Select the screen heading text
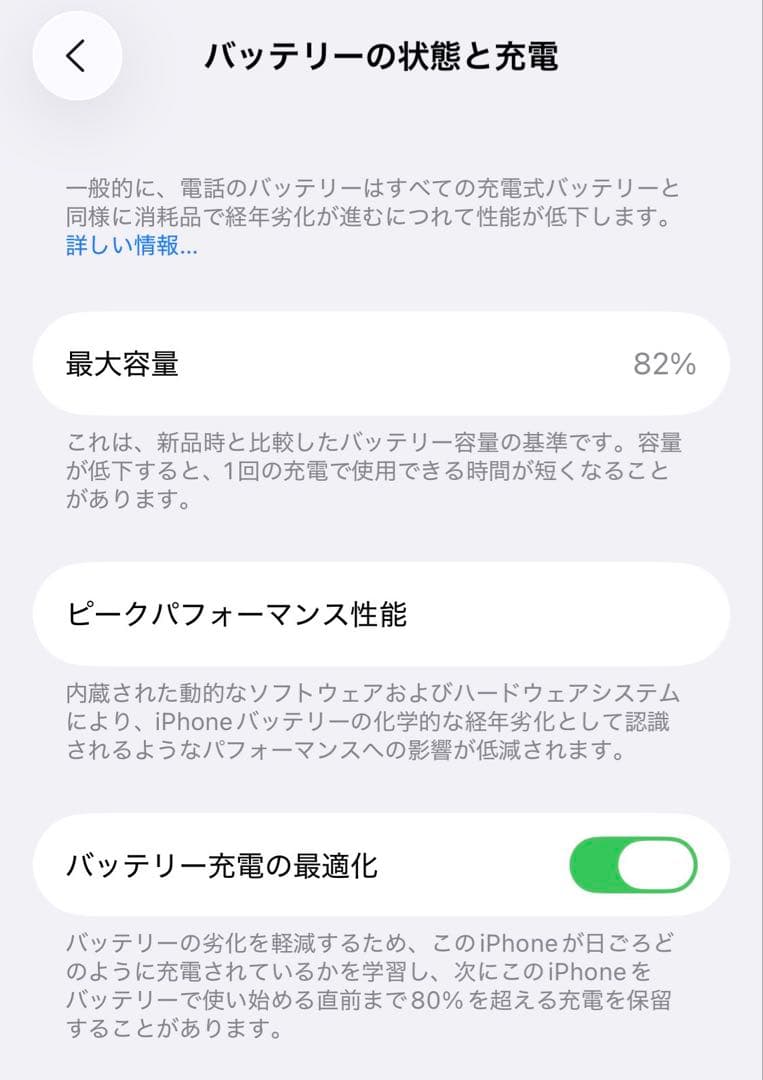The height and width of the screenshot is (1080, 763). point(381,58)
